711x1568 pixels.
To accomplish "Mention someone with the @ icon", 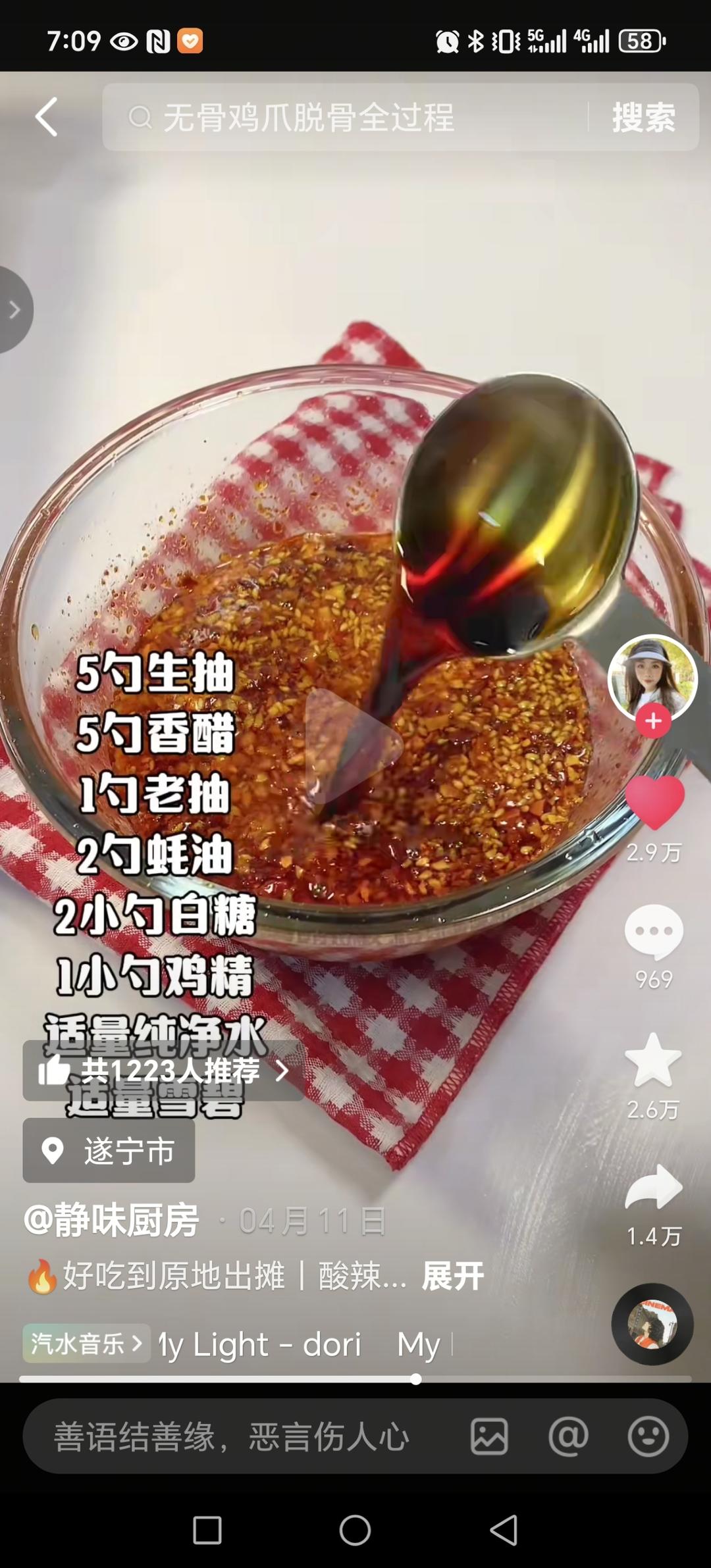I will click(568, 1436).
